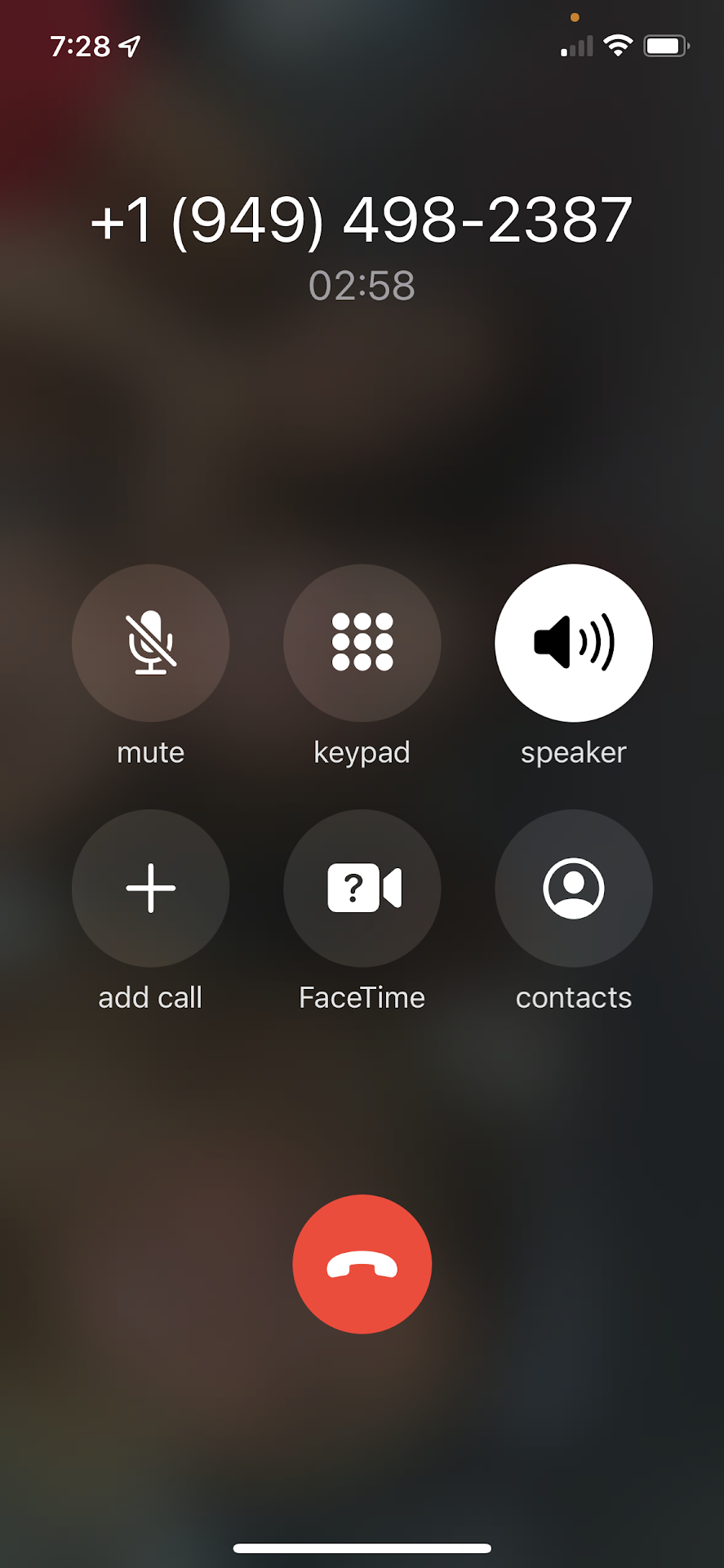Image resolution: width=724 pixels, height=1568 pixels.
Task: End the call with the red button
Action: point(362,1263)
